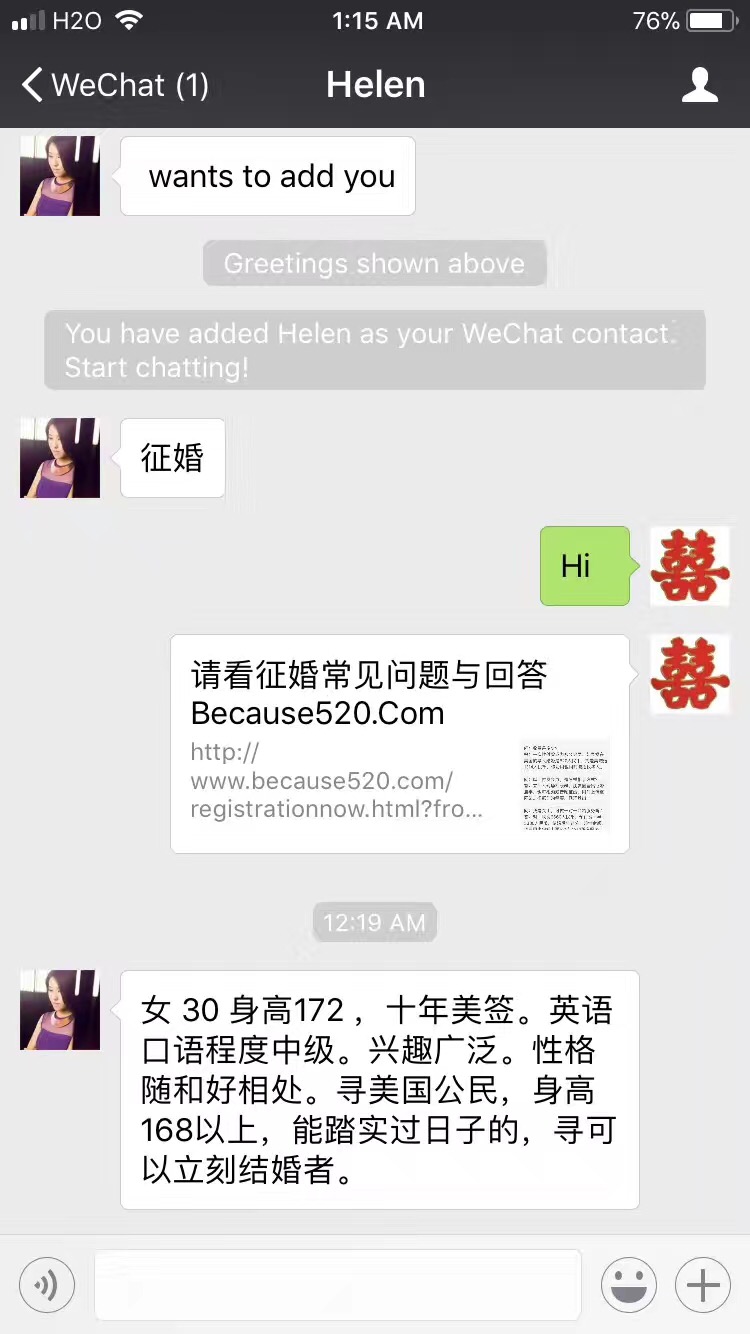
Task: Open the plus attachment menu
Action: [x=703, y=1284]
